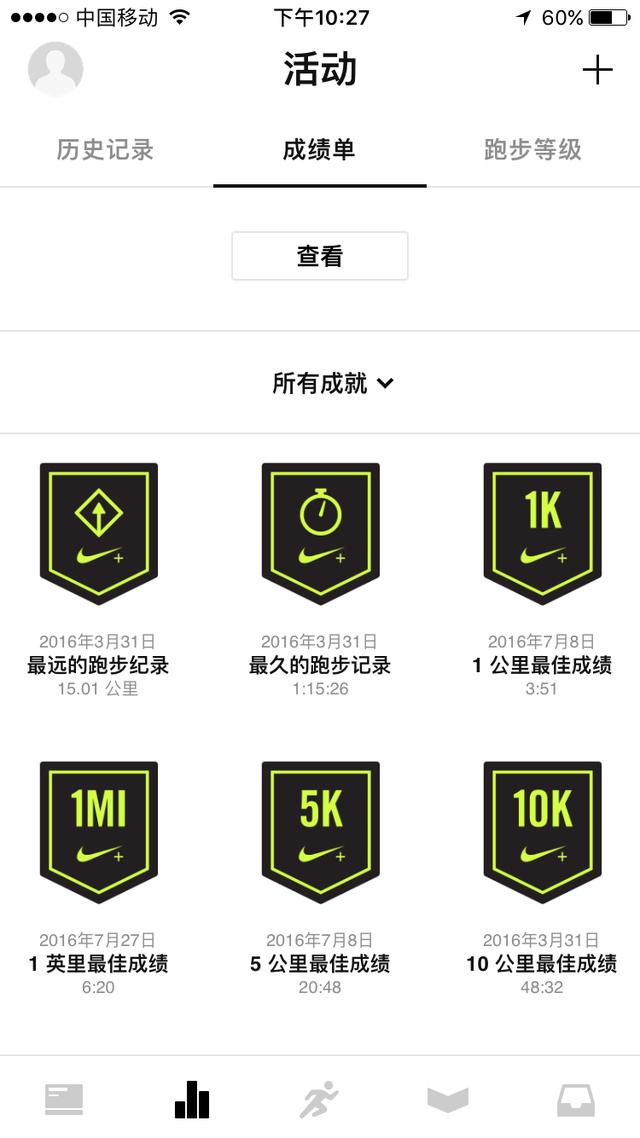Tap the 查看 button
The image size is (640, 1138).
point(320,256)
